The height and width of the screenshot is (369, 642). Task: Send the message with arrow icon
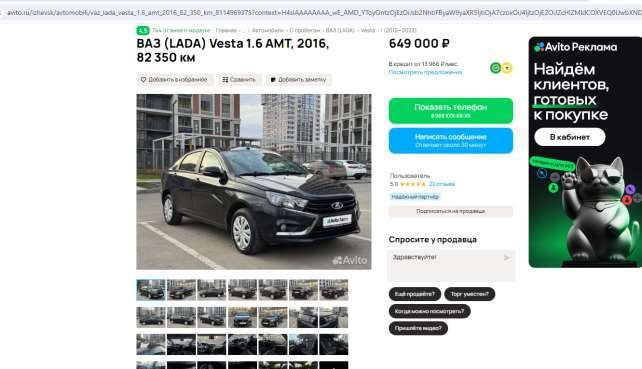coord(506,258)
